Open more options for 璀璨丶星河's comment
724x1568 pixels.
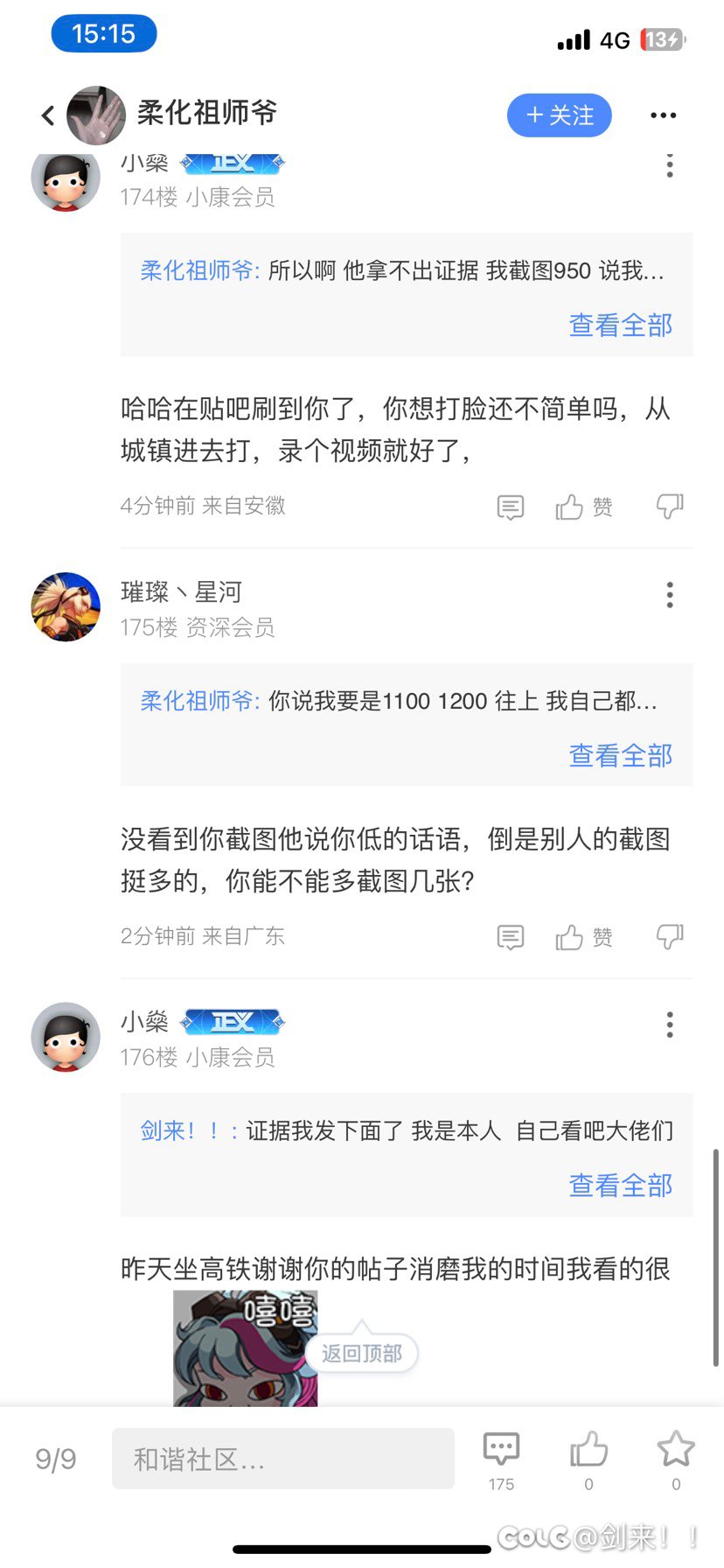pos(670,595)
